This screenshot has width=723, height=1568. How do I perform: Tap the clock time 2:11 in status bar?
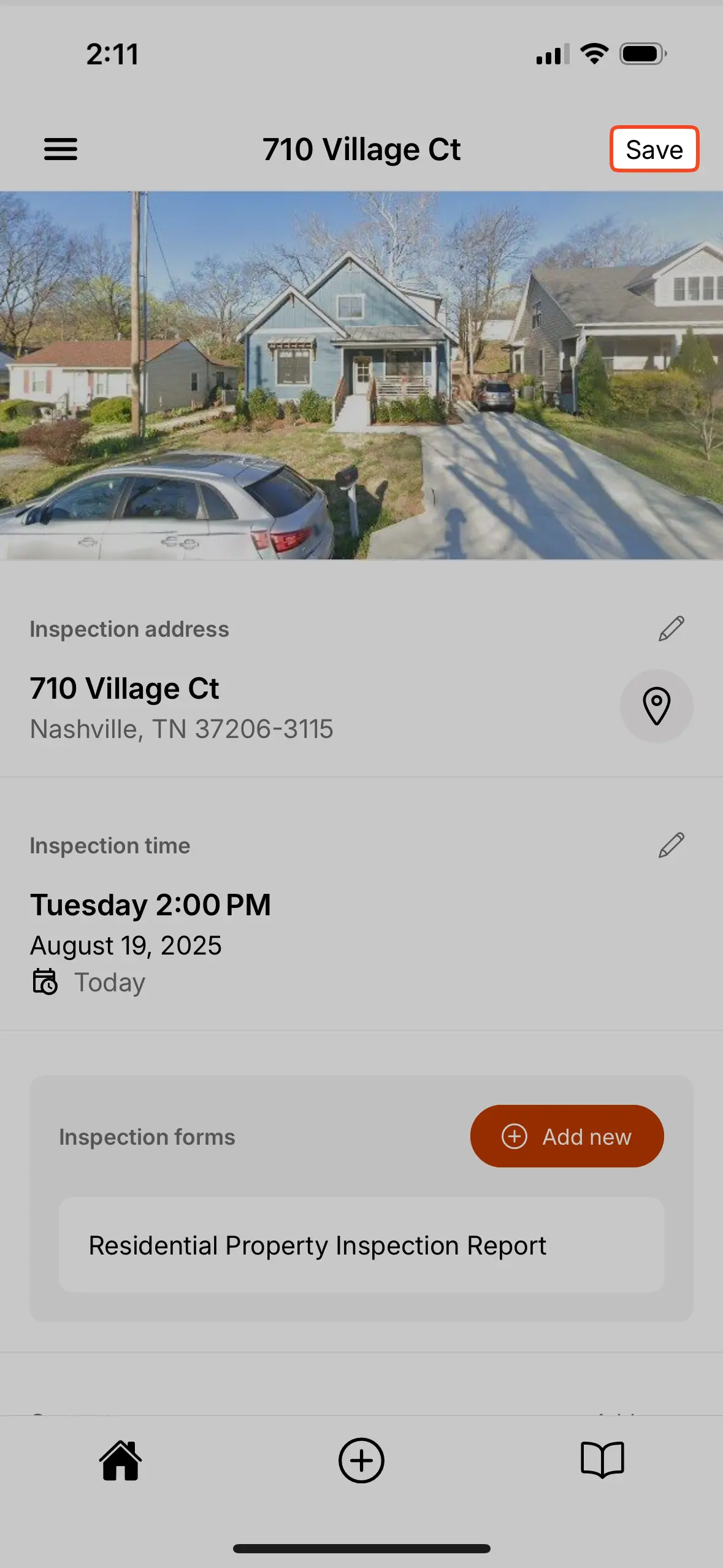111,55
